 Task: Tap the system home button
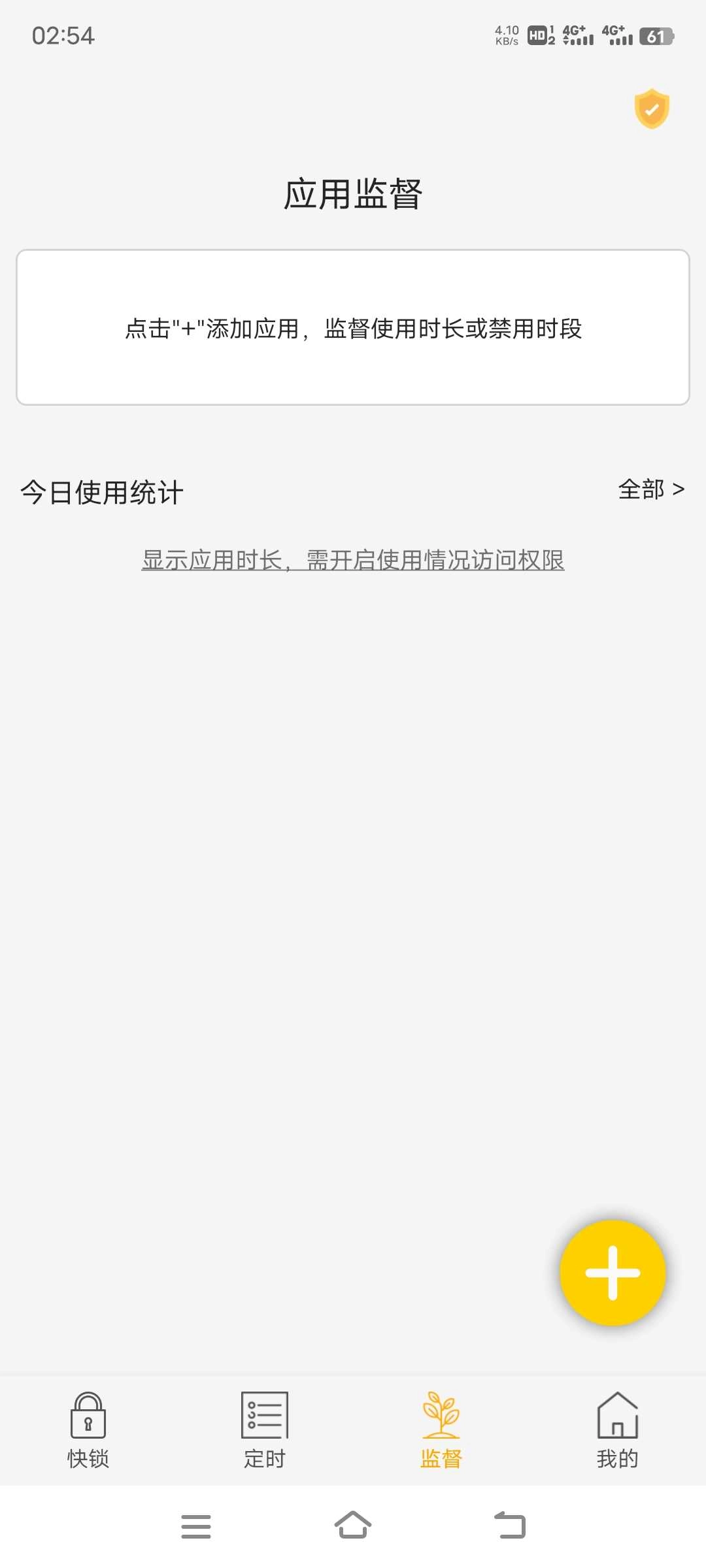click(x=353, y=1526)
